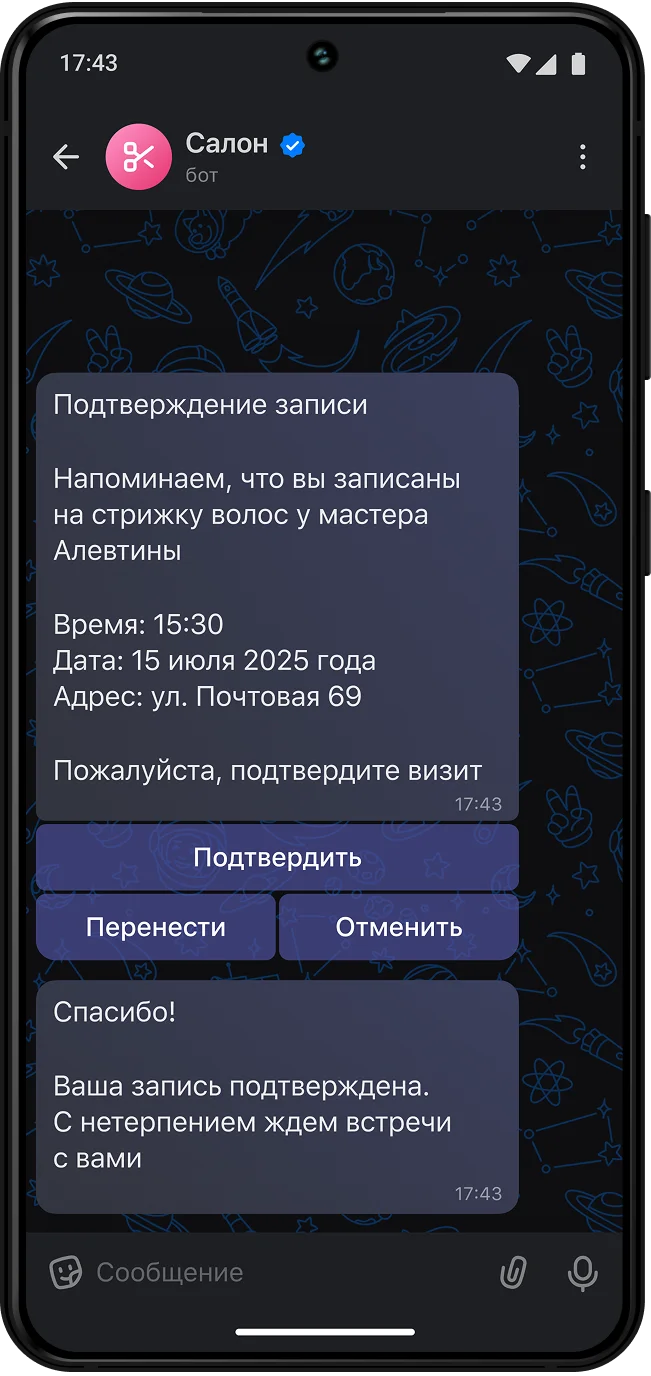651x1376 pixels.
Task: Open the three-dot overflow menu
Action: [583, 157]
